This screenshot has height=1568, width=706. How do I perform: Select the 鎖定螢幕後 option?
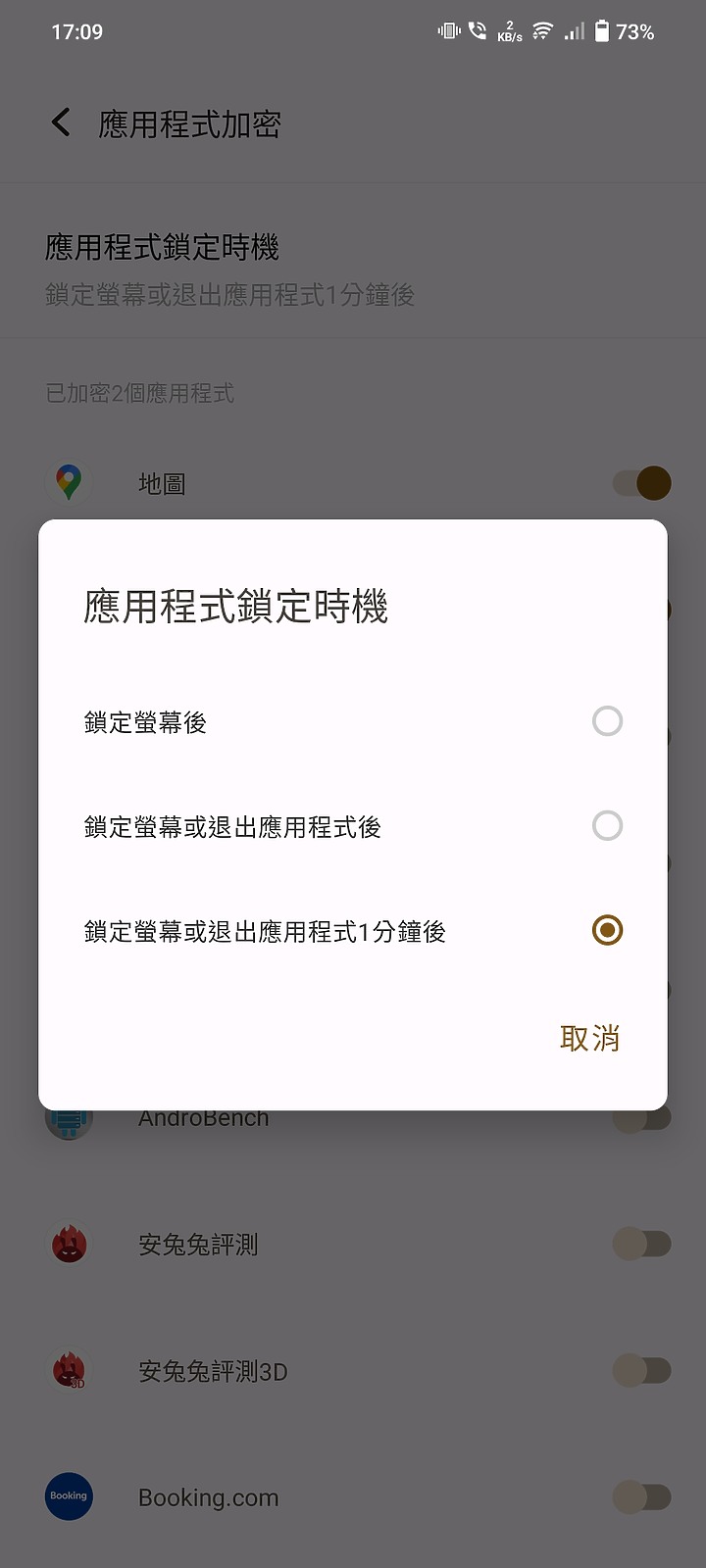tap(353, 722)
